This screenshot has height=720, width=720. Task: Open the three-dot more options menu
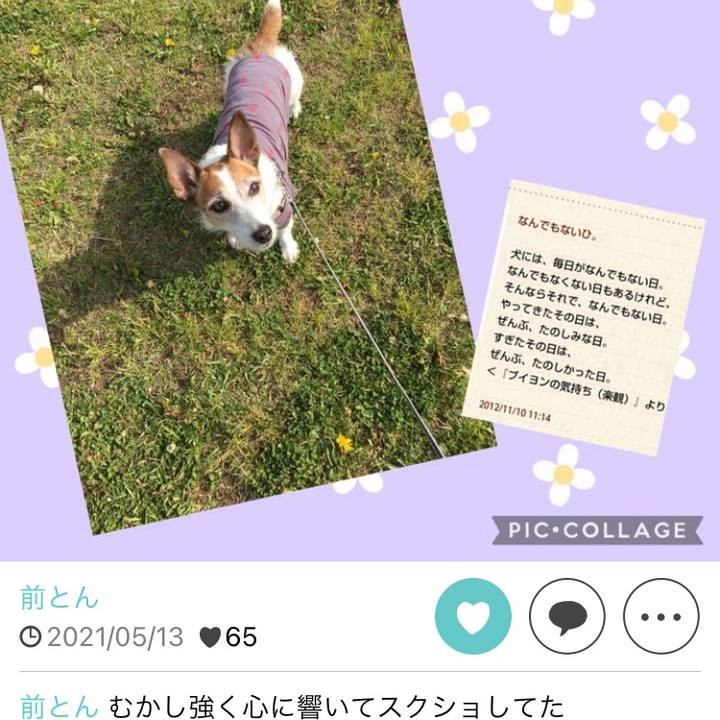[x=661, y=616]
